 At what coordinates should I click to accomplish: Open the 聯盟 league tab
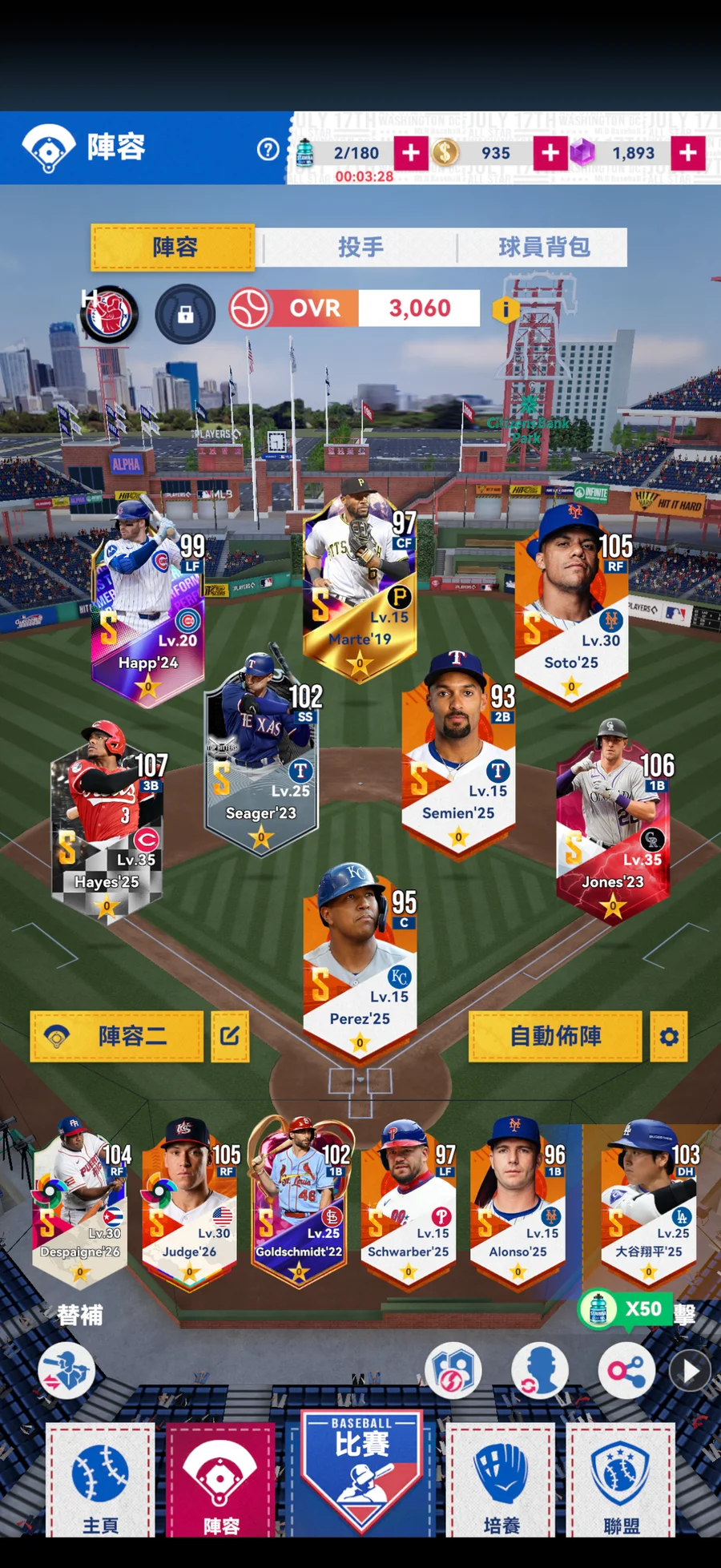coord(621,1481)
